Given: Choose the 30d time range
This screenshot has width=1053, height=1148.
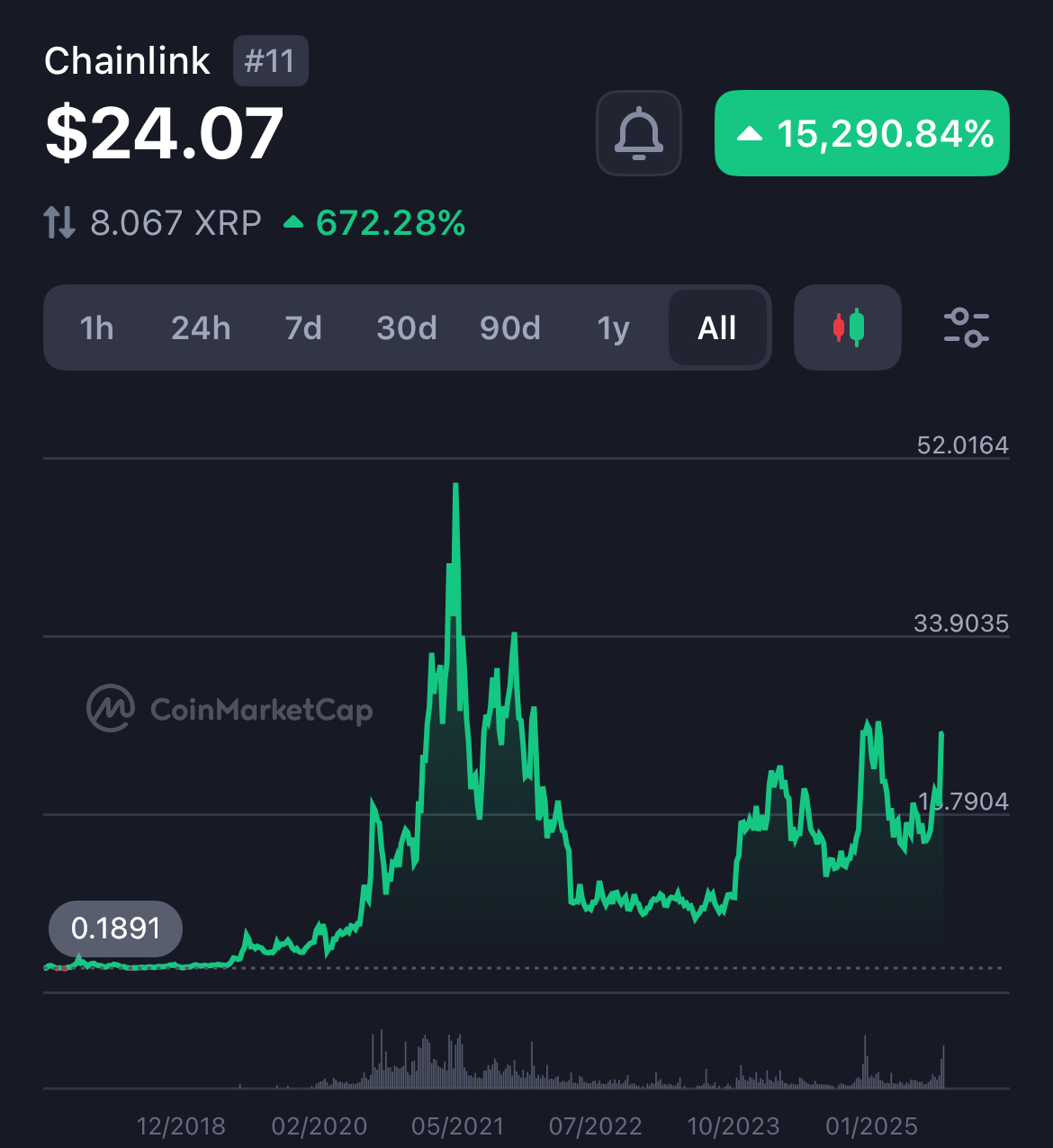Looking at the screenshot, I should (x=407, y=328).
